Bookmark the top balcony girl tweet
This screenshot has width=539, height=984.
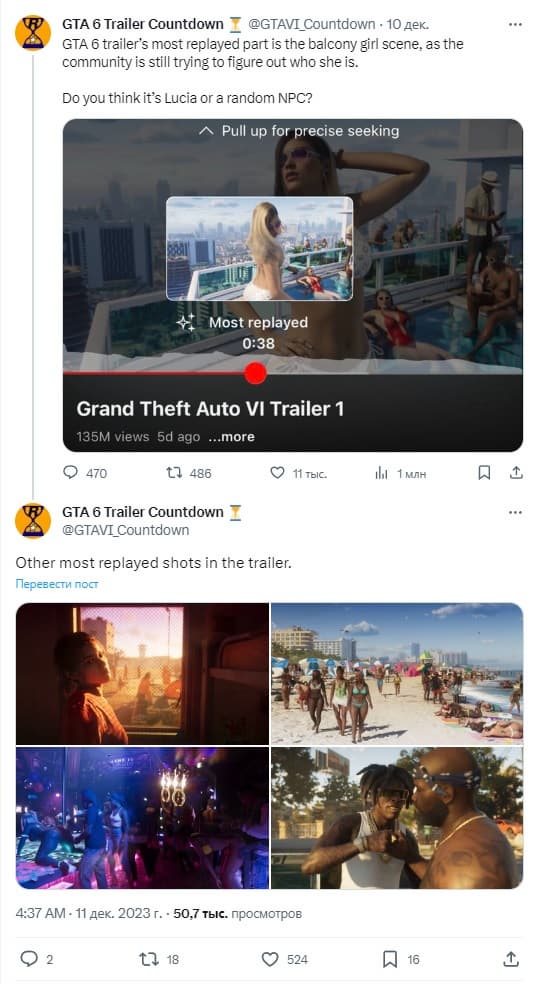tap(484, 473)
